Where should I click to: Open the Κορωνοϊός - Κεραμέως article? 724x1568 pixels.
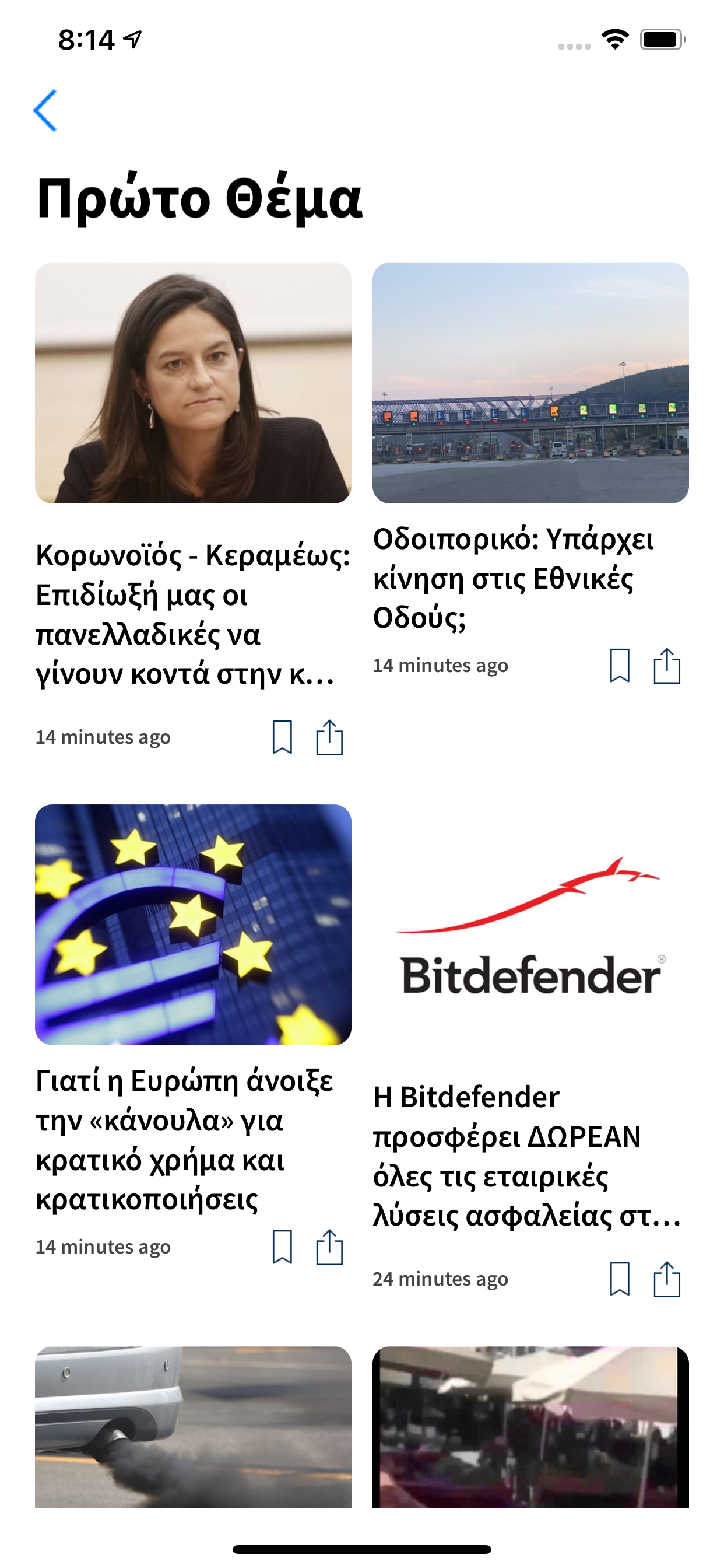[192, 614]
